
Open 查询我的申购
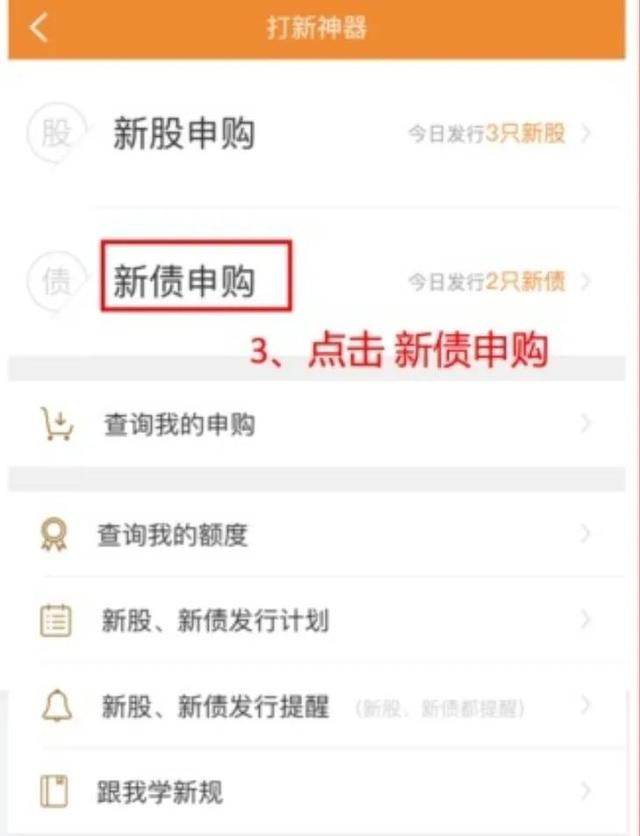click(180, 424)
